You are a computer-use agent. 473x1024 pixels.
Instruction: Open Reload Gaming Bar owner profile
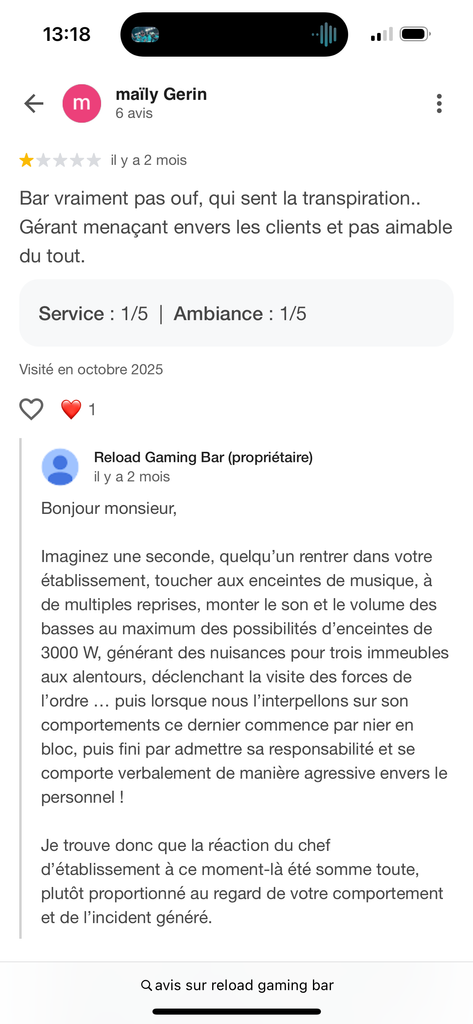60,467
